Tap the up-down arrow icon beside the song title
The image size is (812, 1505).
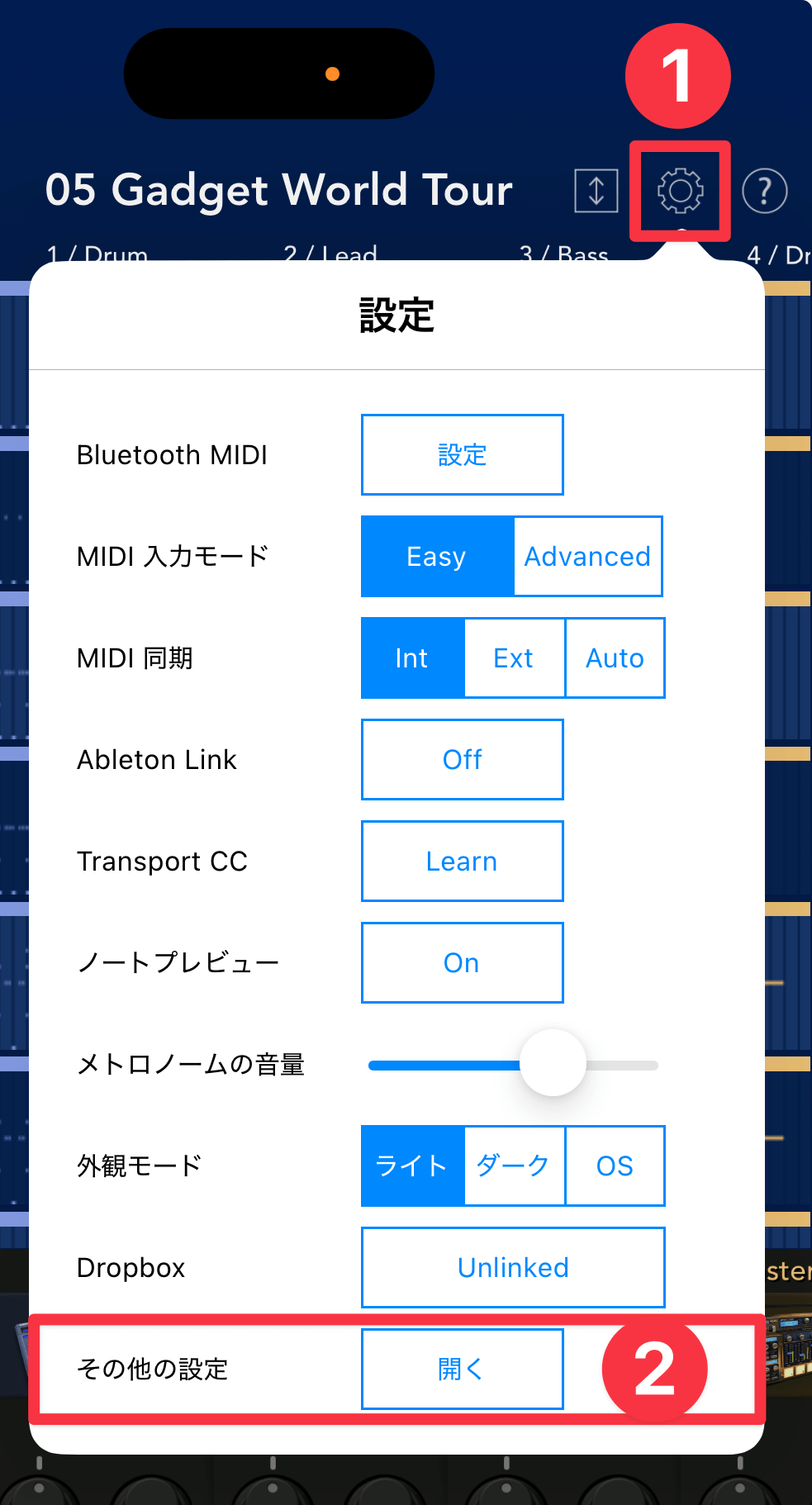point(596,191)
